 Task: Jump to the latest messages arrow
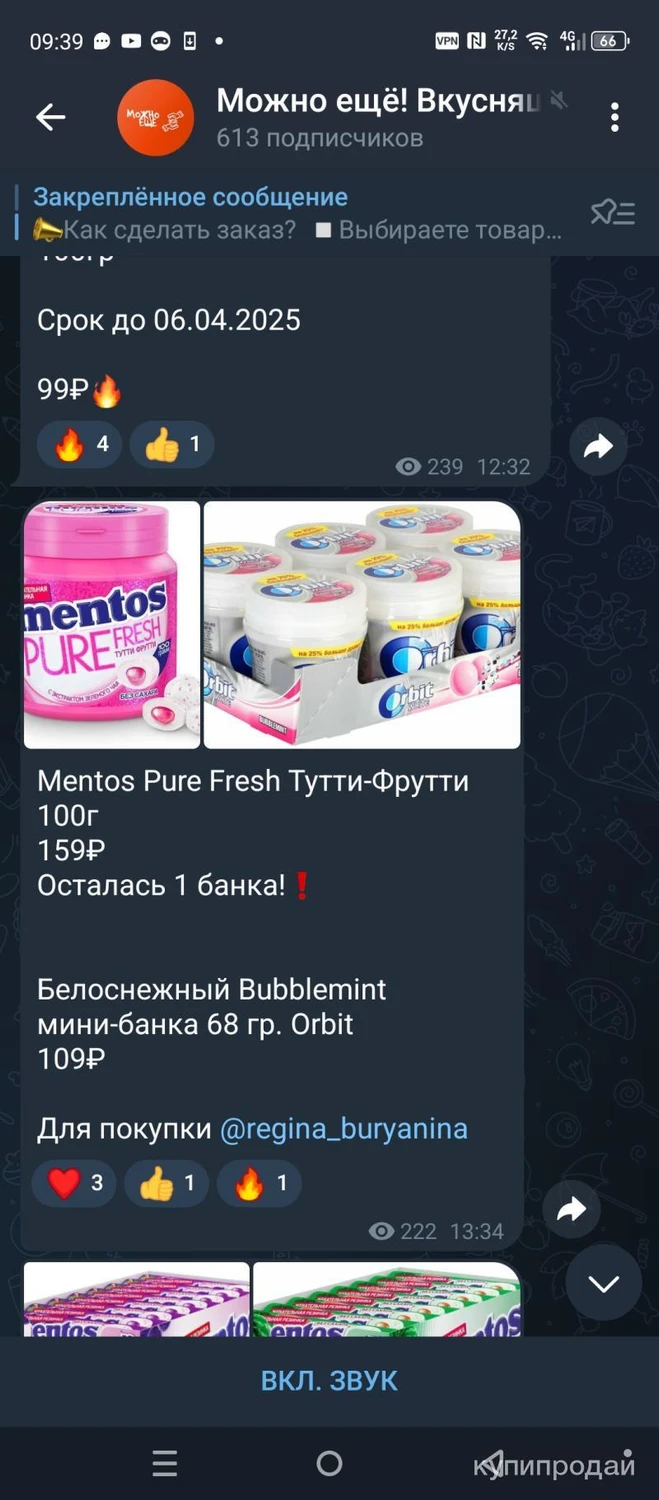point(604,1283)
